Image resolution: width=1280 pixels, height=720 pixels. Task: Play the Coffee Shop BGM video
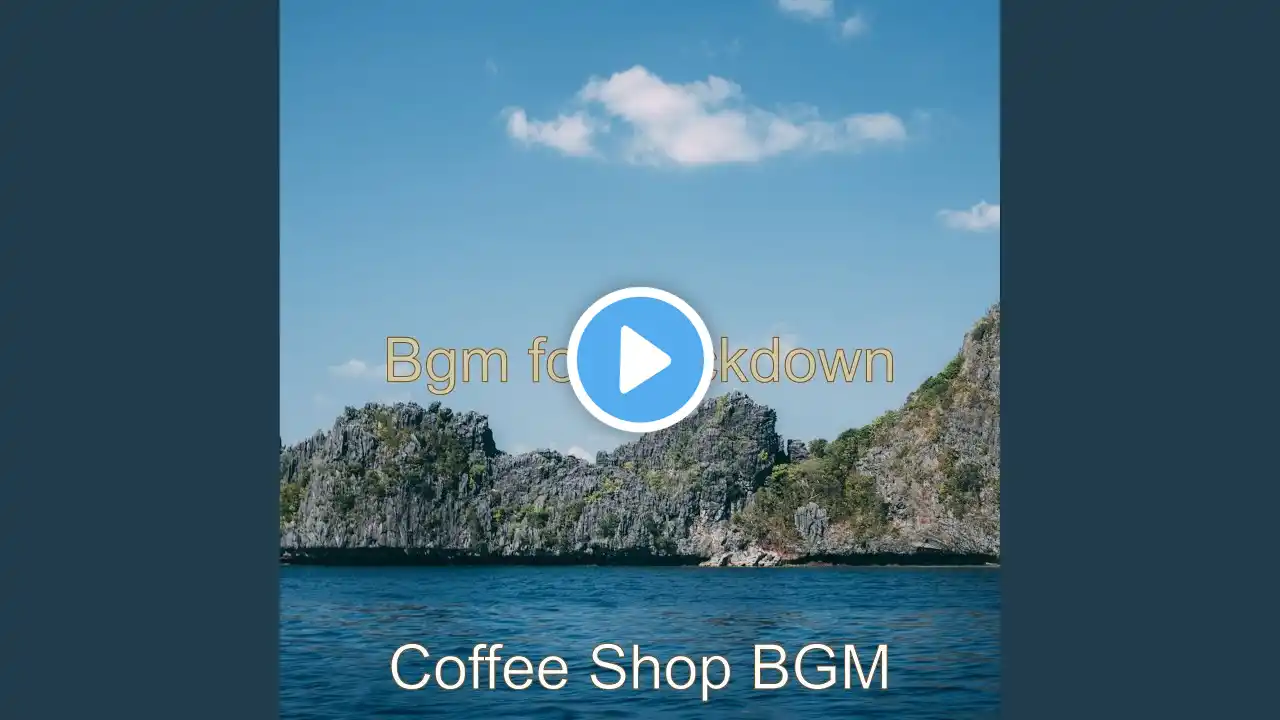coord(640,359)
